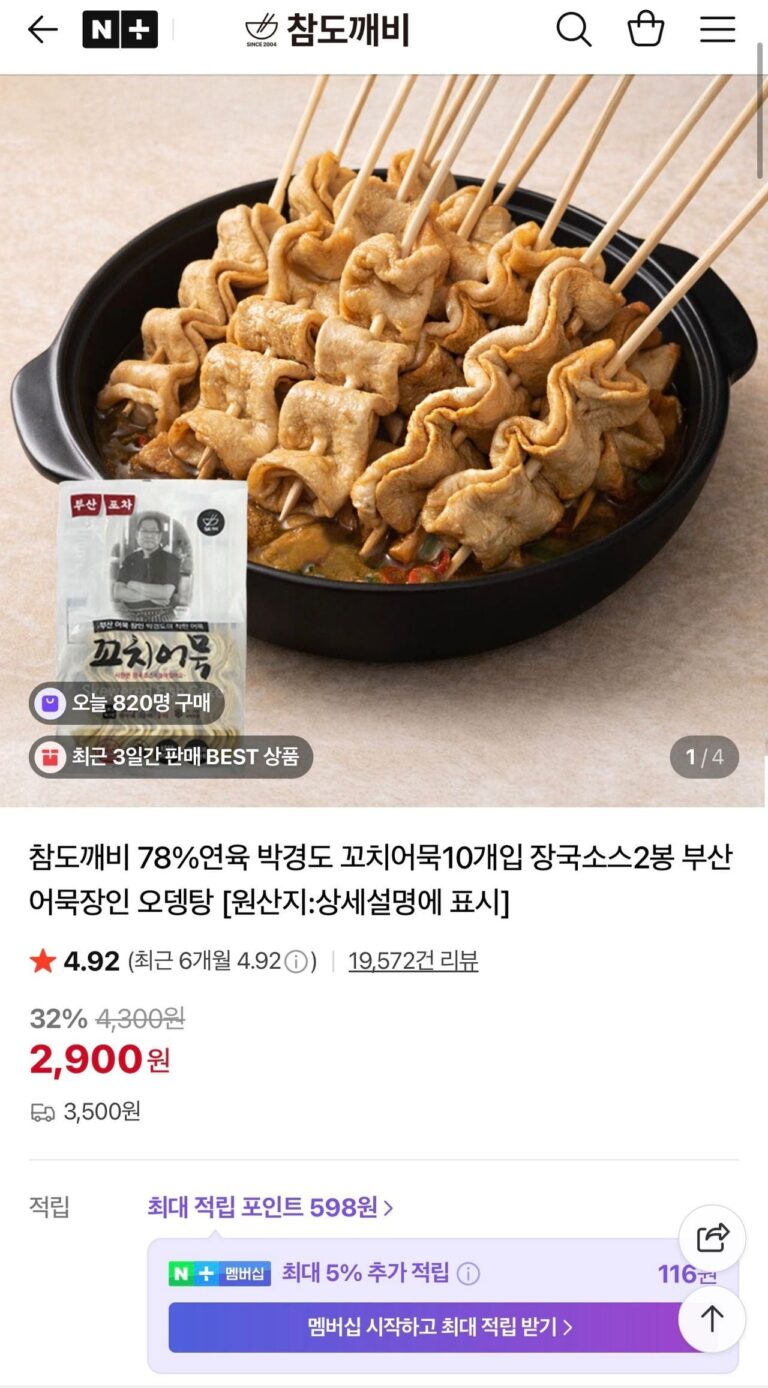Open the N+ store home logo
This screenshot has height=1388, width=768.
119,31
